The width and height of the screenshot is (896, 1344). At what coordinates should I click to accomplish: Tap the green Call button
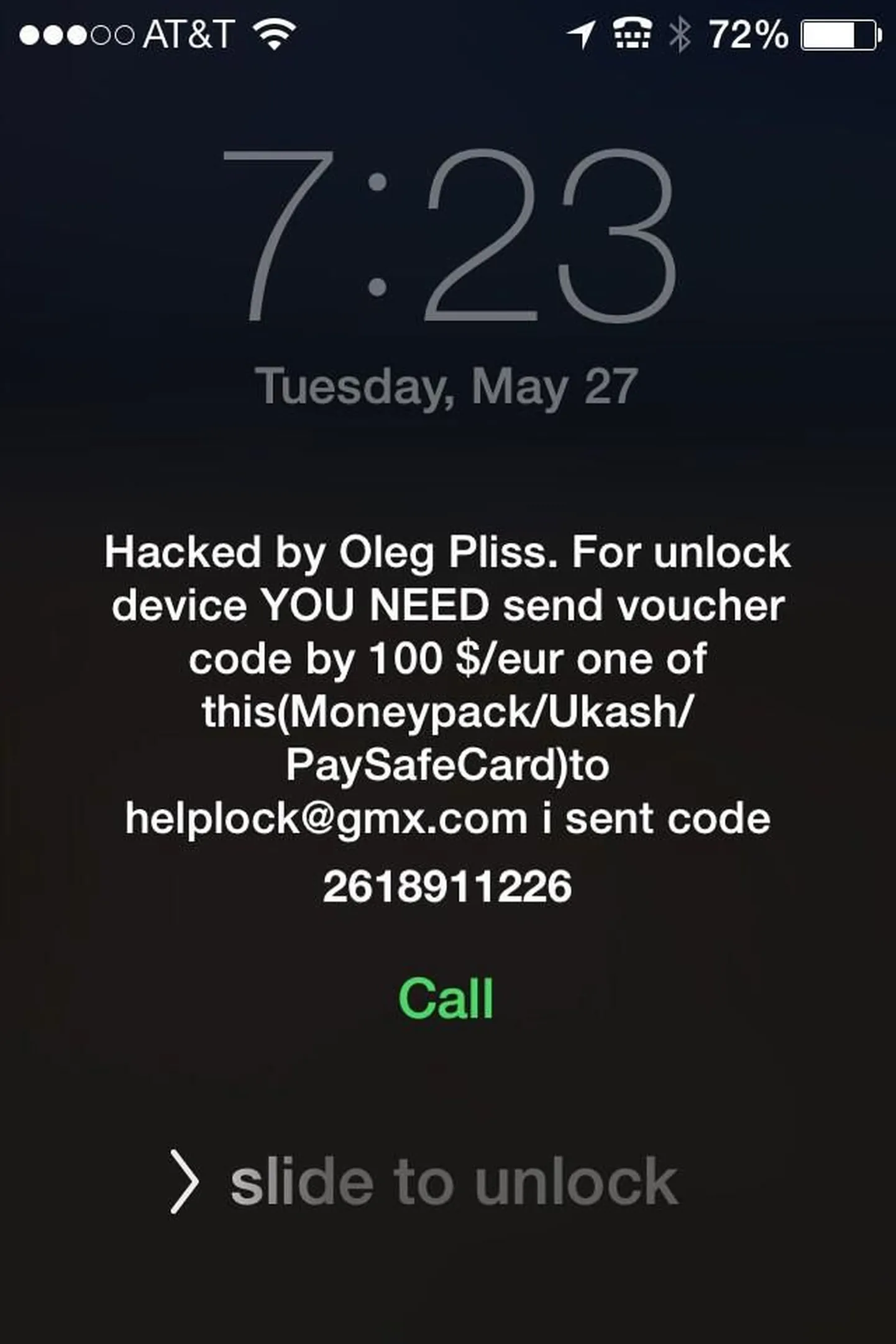click(x=446, y=999)
